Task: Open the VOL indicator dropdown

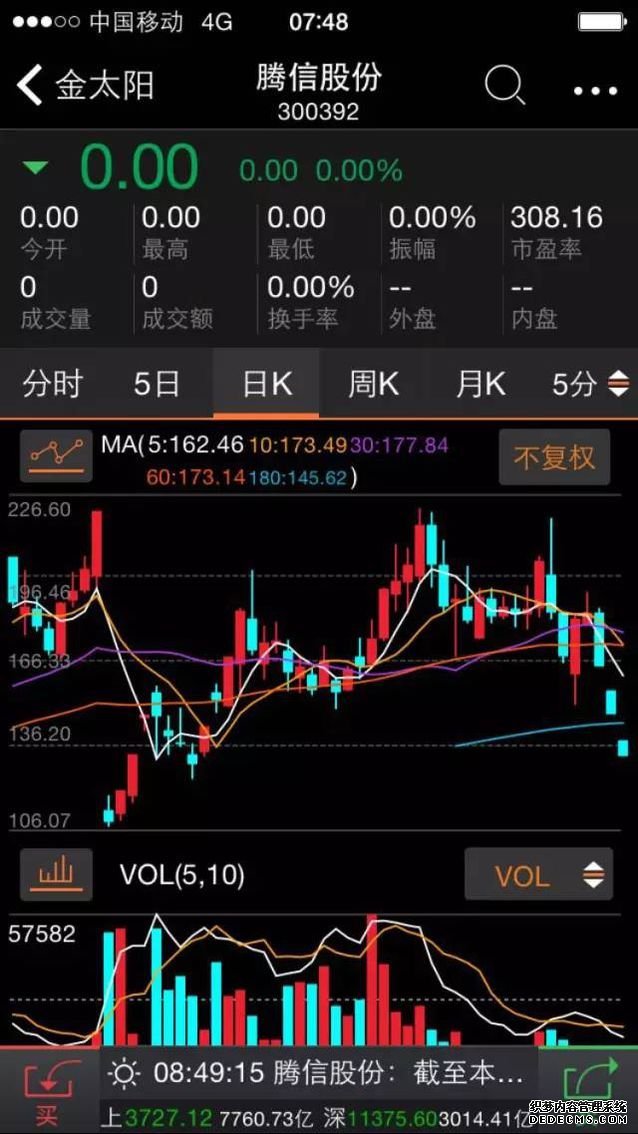Action: (x=538, y=875)
